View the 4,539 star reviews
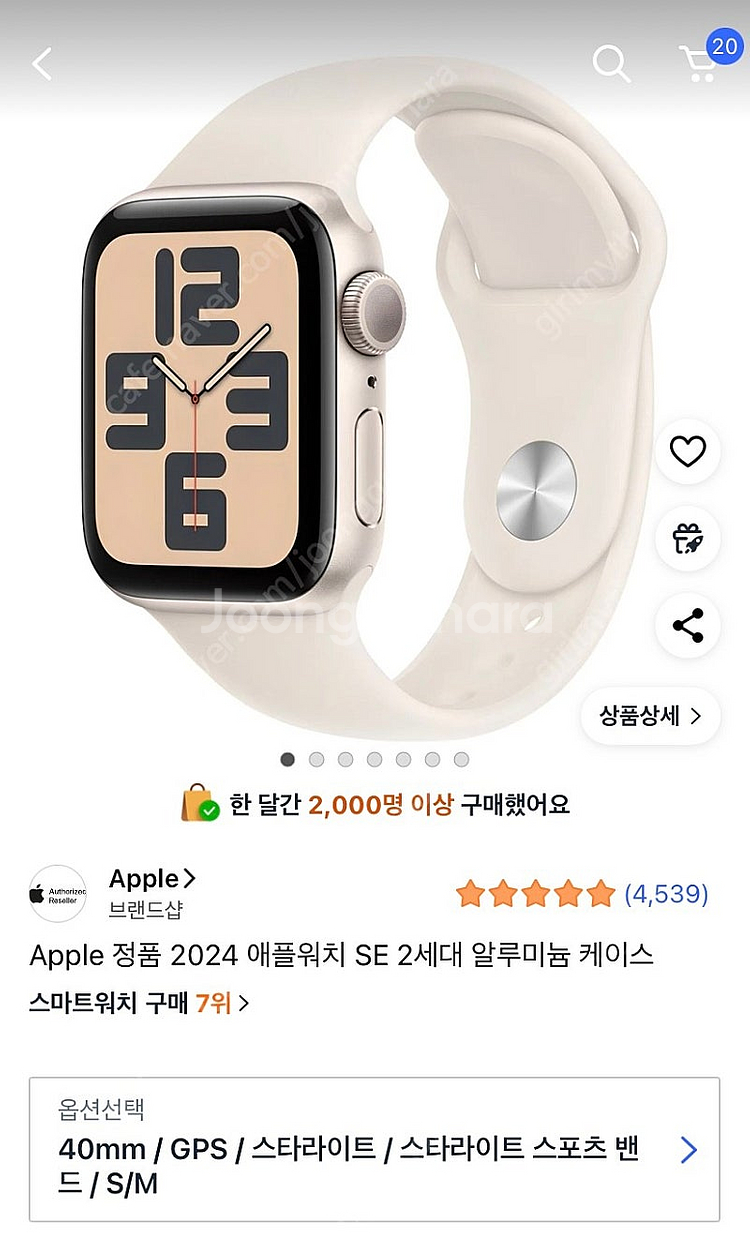 582,893
